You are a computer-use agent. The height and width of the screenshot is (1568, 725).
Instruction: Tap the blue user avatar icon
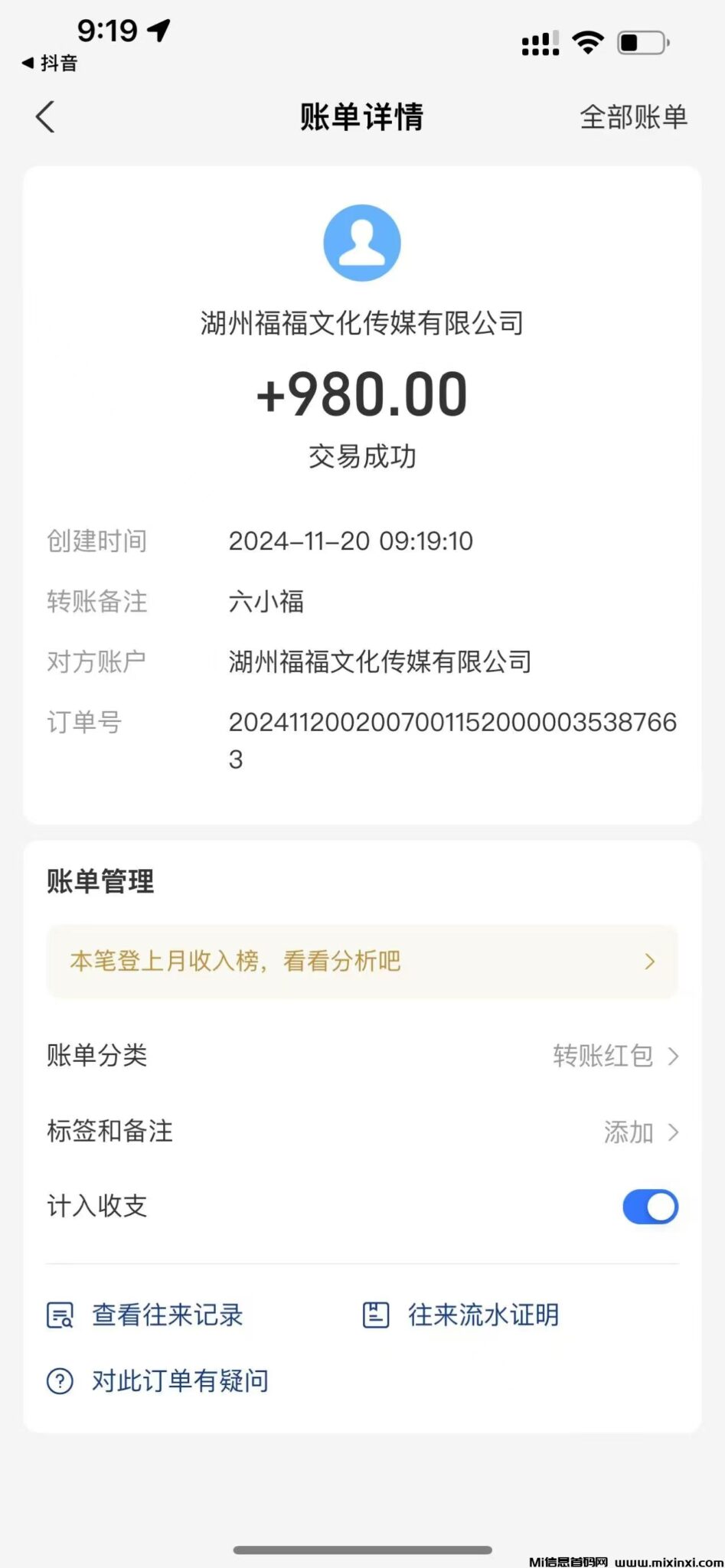[362, 243]
